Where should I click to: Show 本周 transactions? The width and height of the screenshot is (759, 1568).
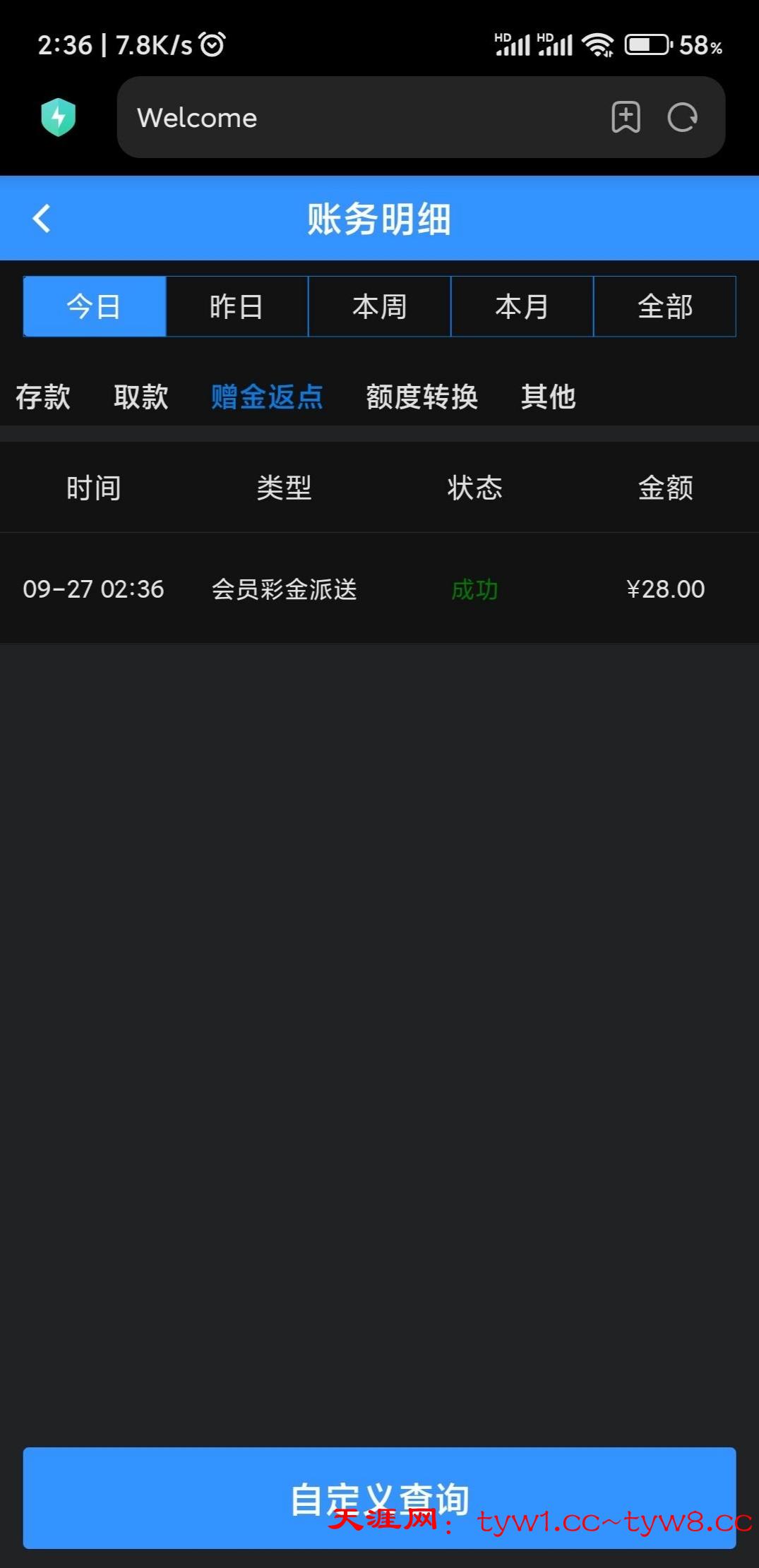pyautogui.click(x=380, y=306)
